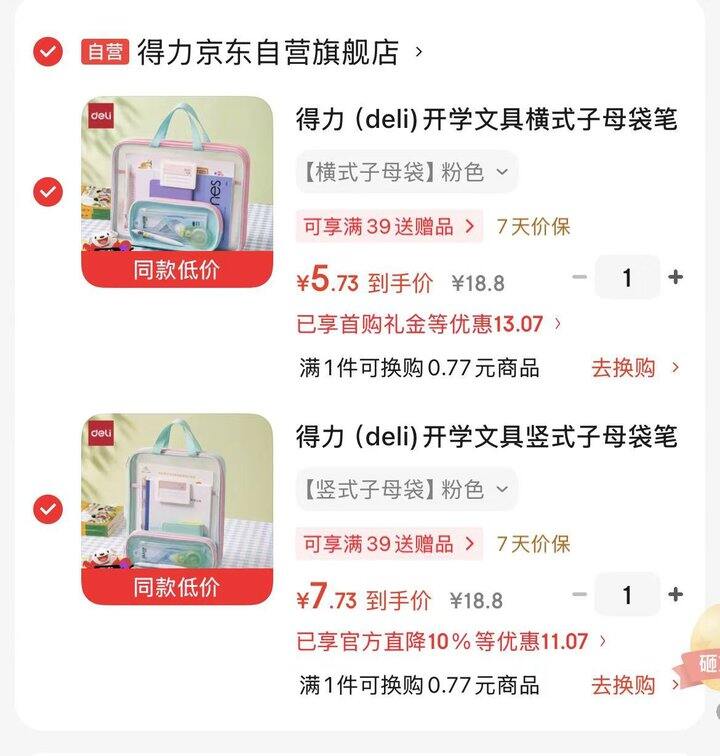Decrease quantity of the 竖式子母袋 item
Viewport: 720px width, 756px height.
[x=579, y=594]
